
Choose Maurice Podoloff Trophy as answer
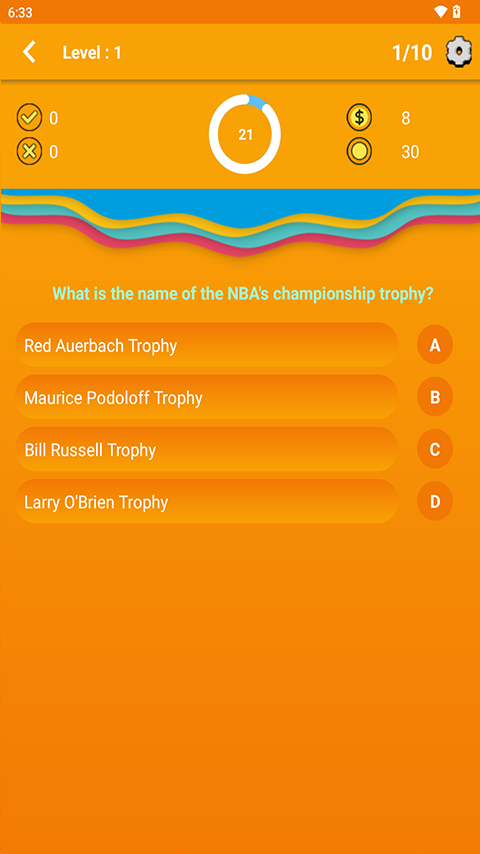pos(207,397)
